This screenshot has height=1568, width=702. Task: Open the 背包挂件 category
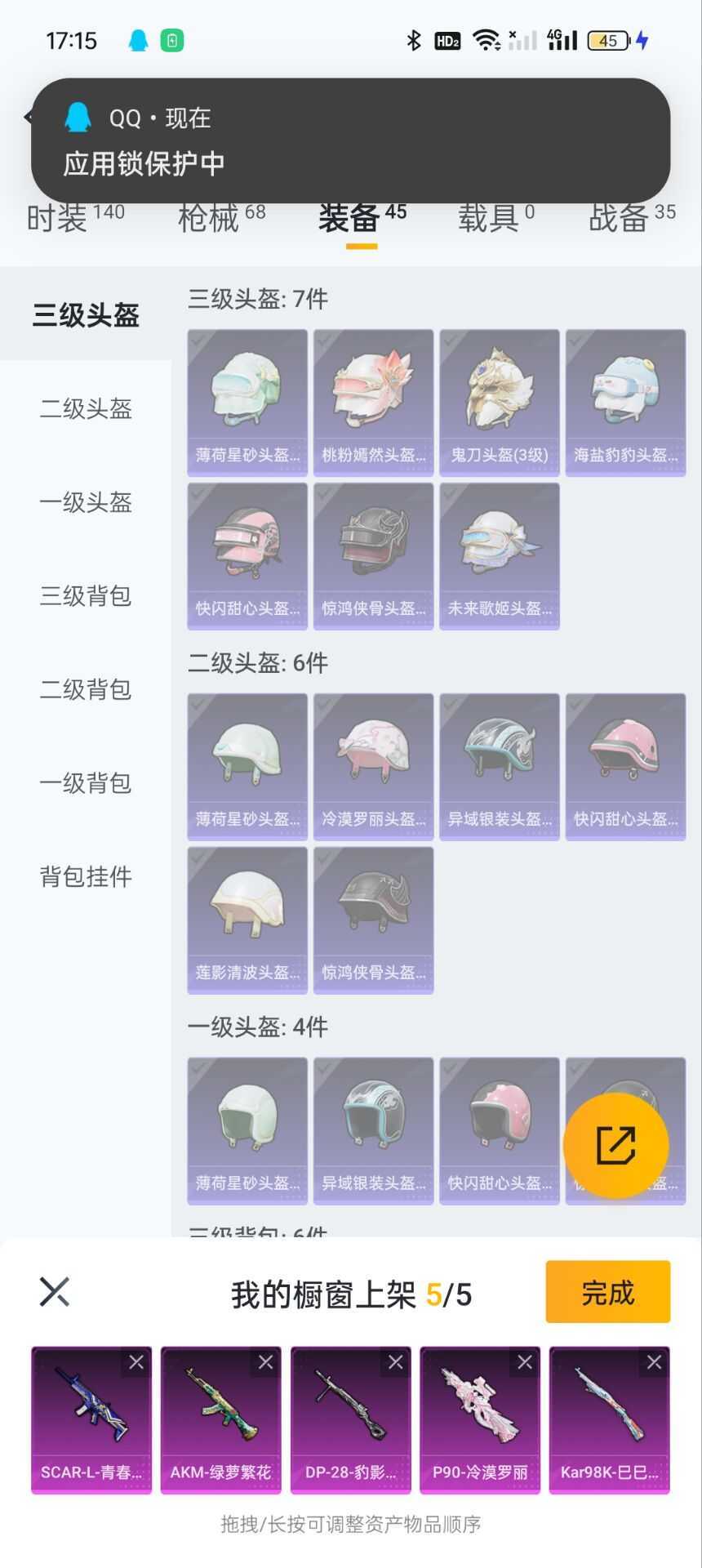[85, 876]
